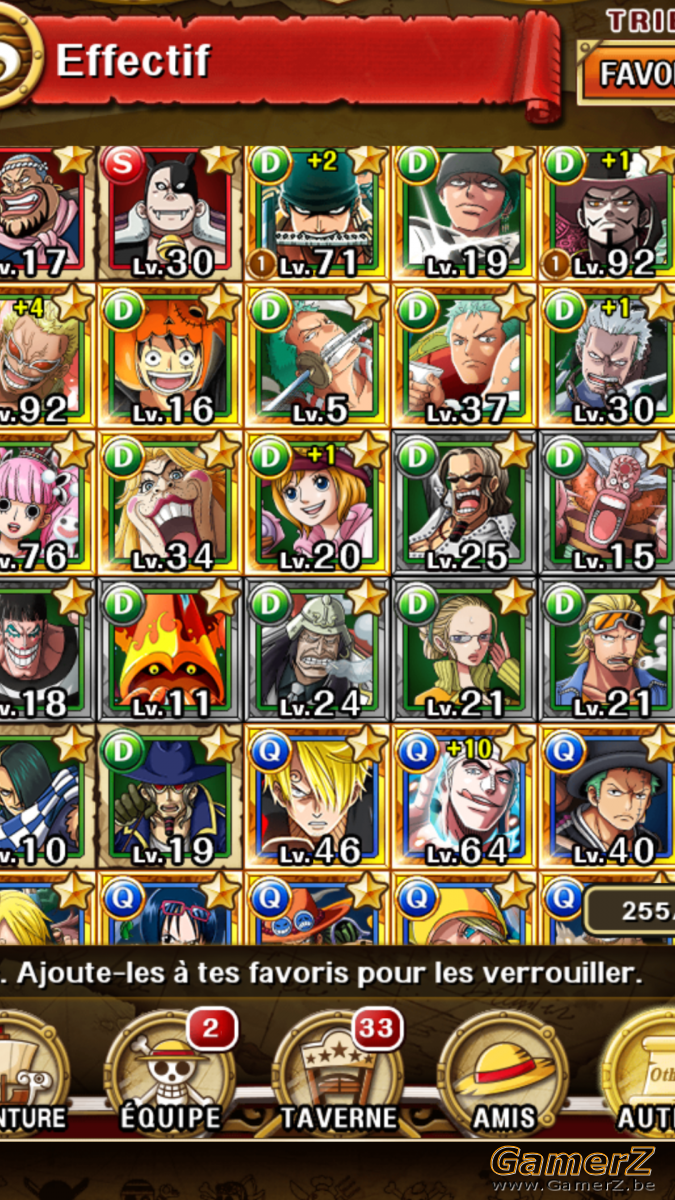Tap the Lv.24 helmeted character card
Image resolution: width=675 pixels, height=1200 pixels.
tap(318, 652)
